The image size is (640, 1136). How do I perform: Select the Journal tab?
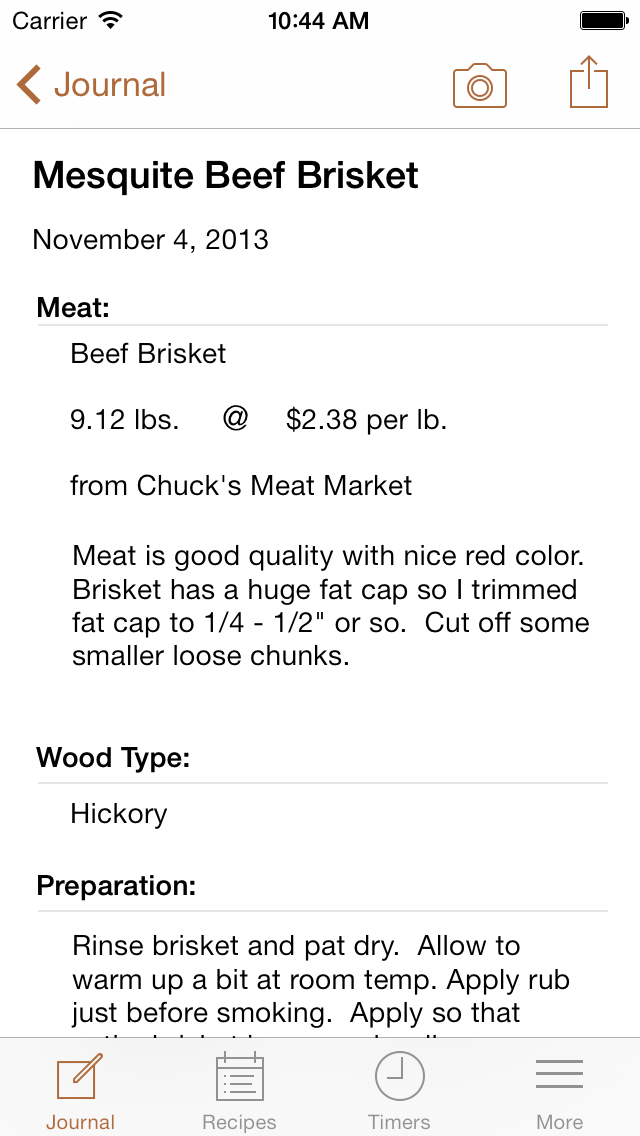click(x=80, y=1090)
